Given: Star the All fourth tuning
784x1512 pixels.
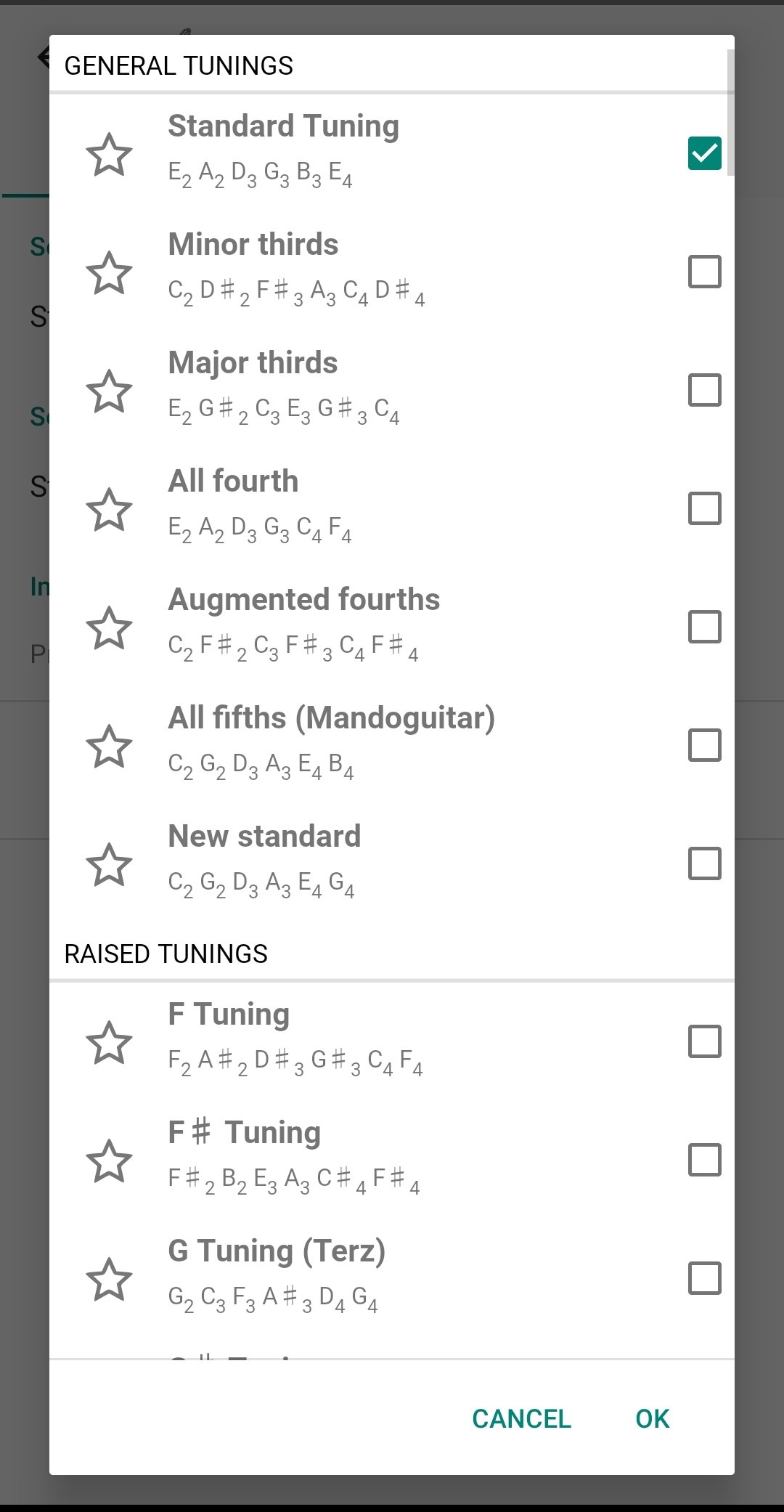Looking at the screenshot, I should coord(110,508).
